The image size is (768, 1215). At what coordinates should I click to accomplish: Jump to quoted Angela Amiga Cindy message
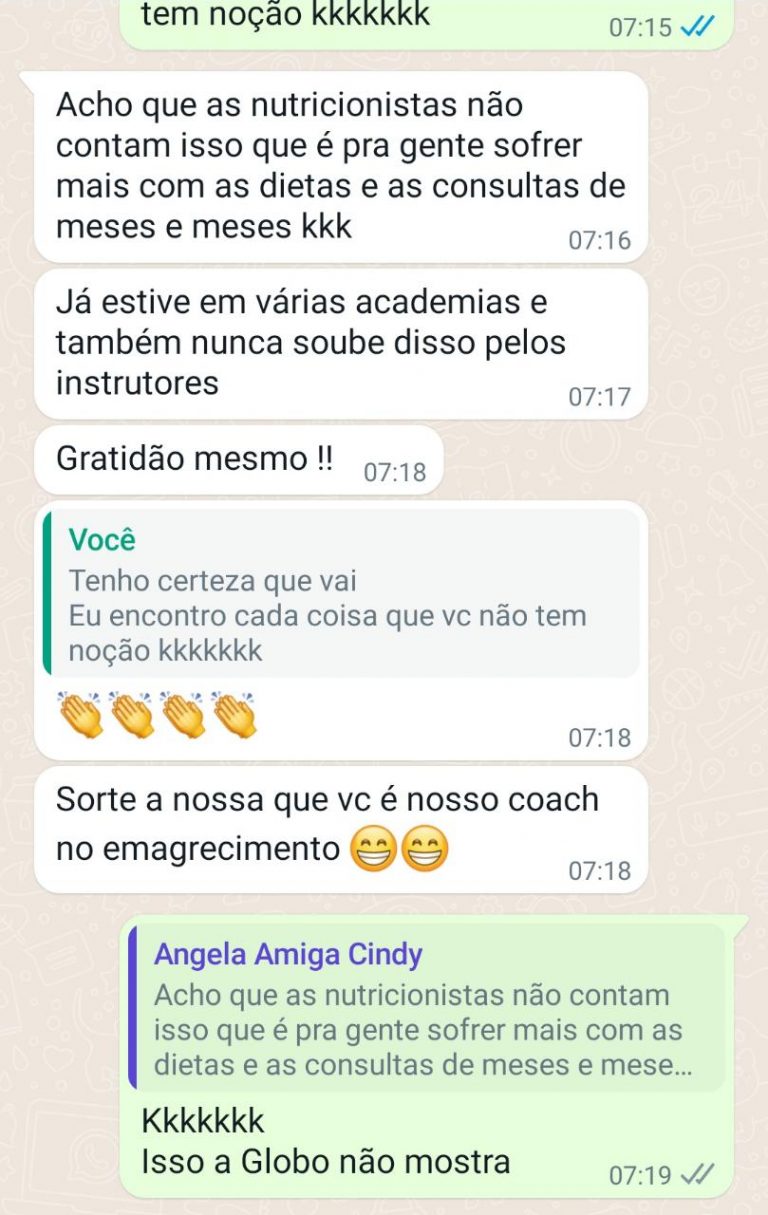pos(427,1008)
